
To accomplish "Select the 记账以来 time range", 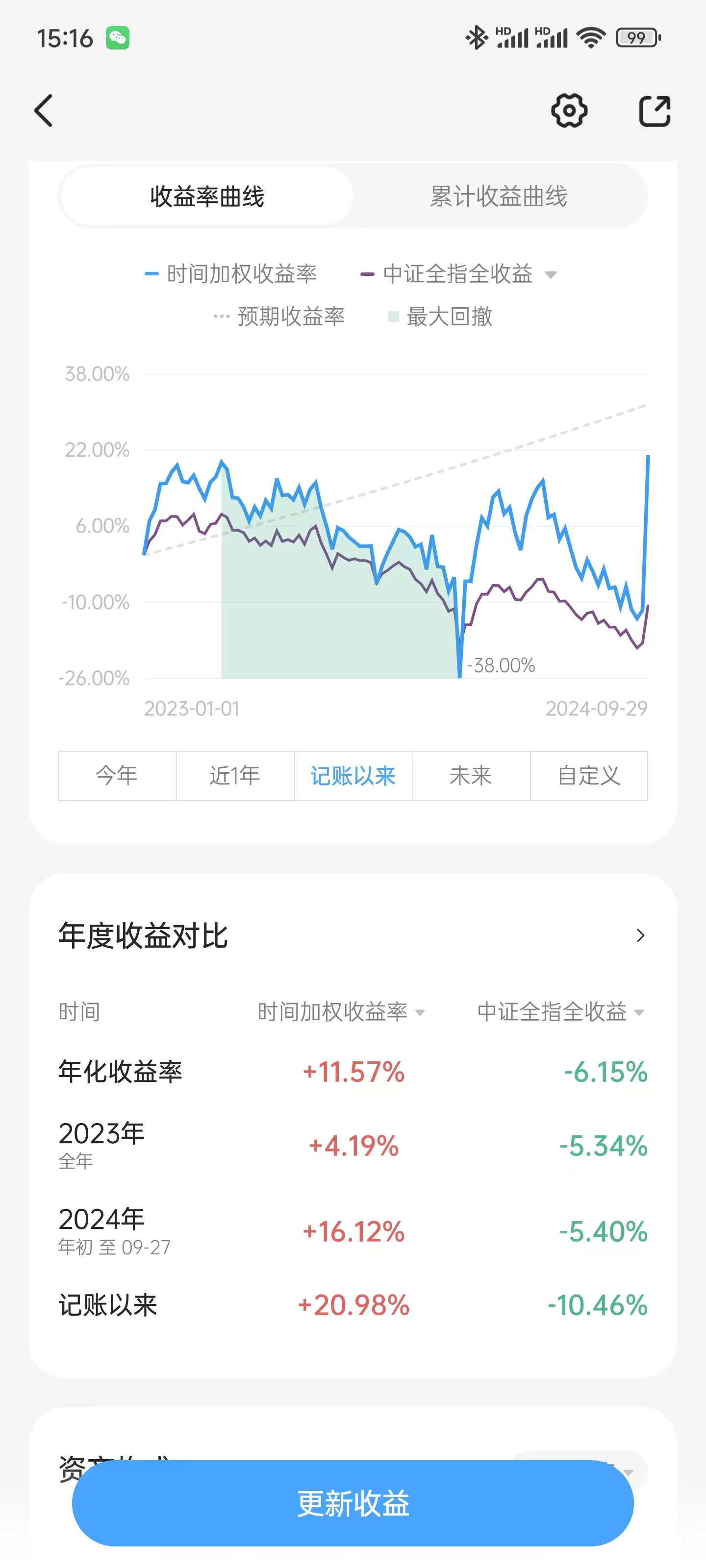I will click(x=353, y=776).
